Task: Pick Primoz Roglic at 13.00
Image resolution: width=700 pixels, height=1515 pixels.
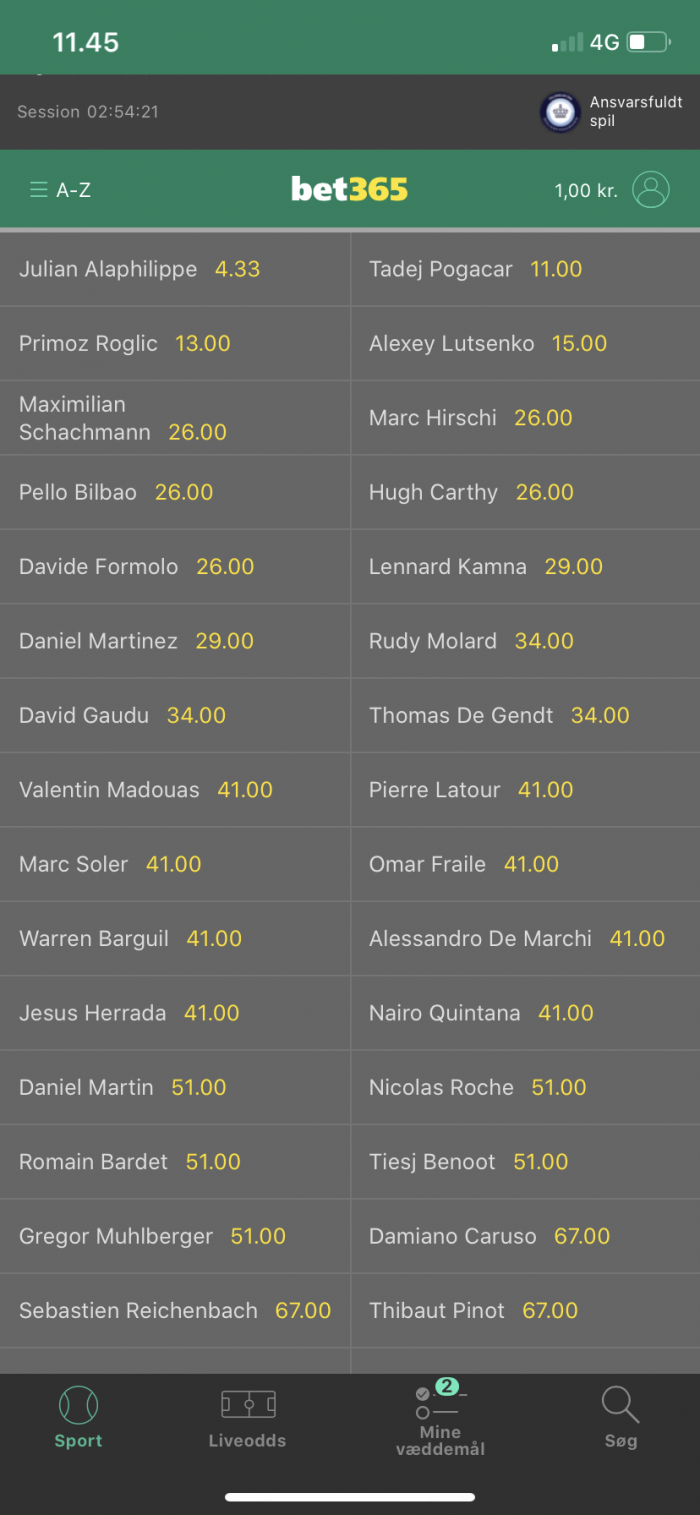Action: pyautogui.click(x=175, y=343)
